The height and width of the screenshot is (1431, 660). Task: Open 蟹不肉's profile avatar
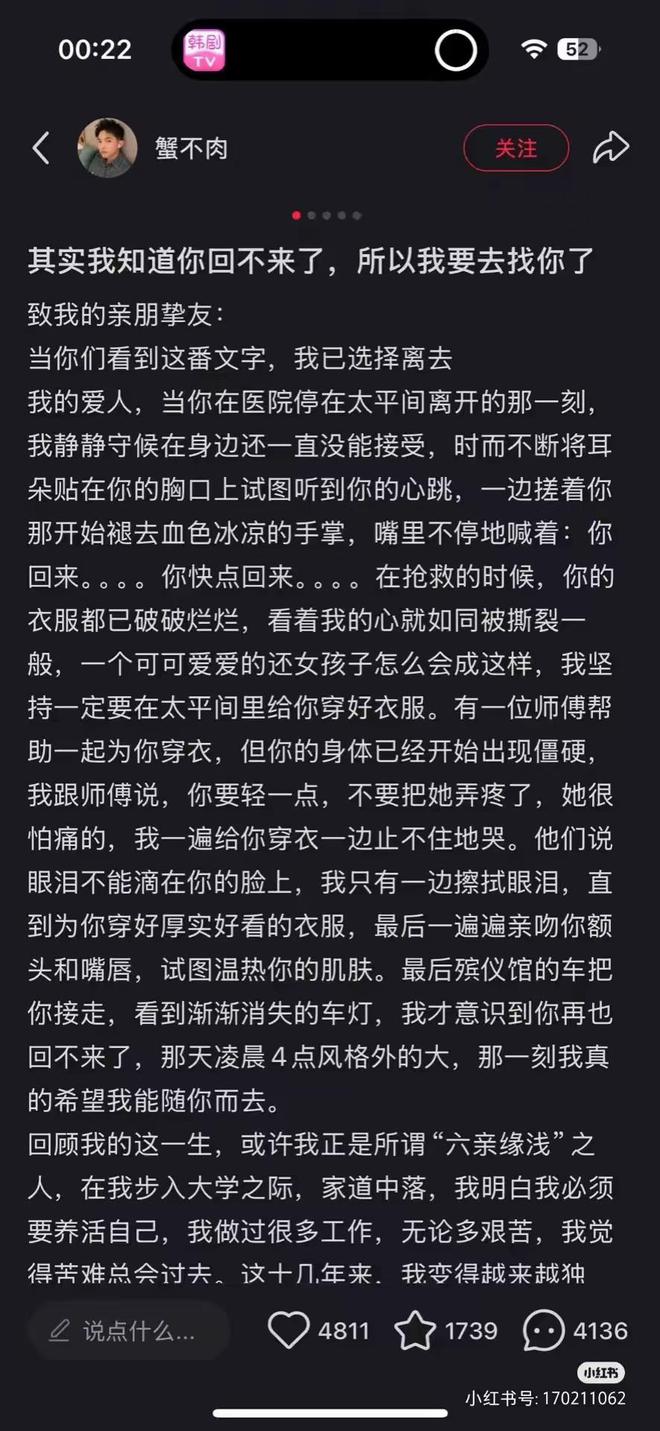pyautogui.click(x=107, y=148)
